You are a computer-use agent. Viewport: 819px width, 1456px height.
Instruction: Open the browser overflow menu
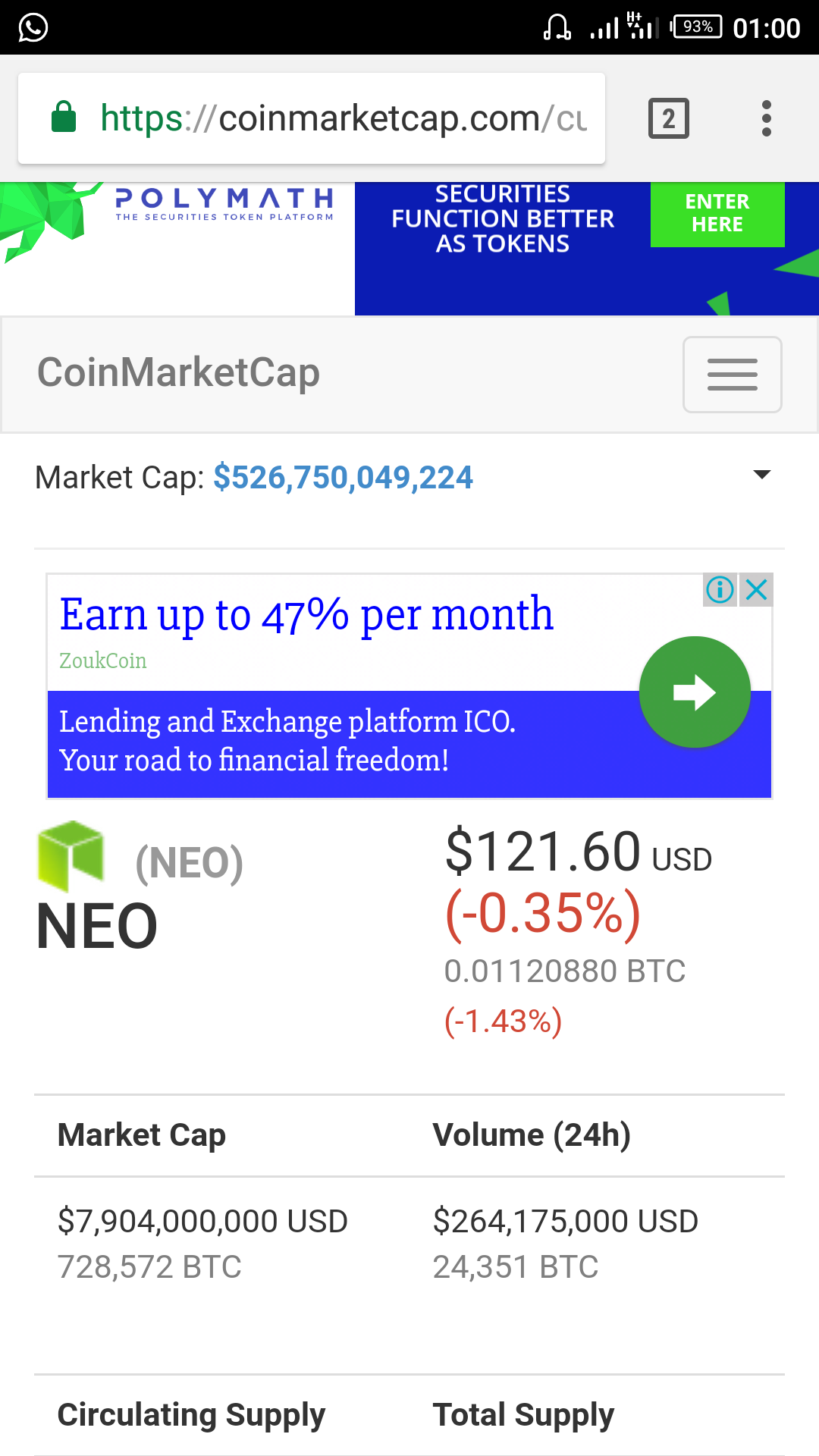[767, 118]
